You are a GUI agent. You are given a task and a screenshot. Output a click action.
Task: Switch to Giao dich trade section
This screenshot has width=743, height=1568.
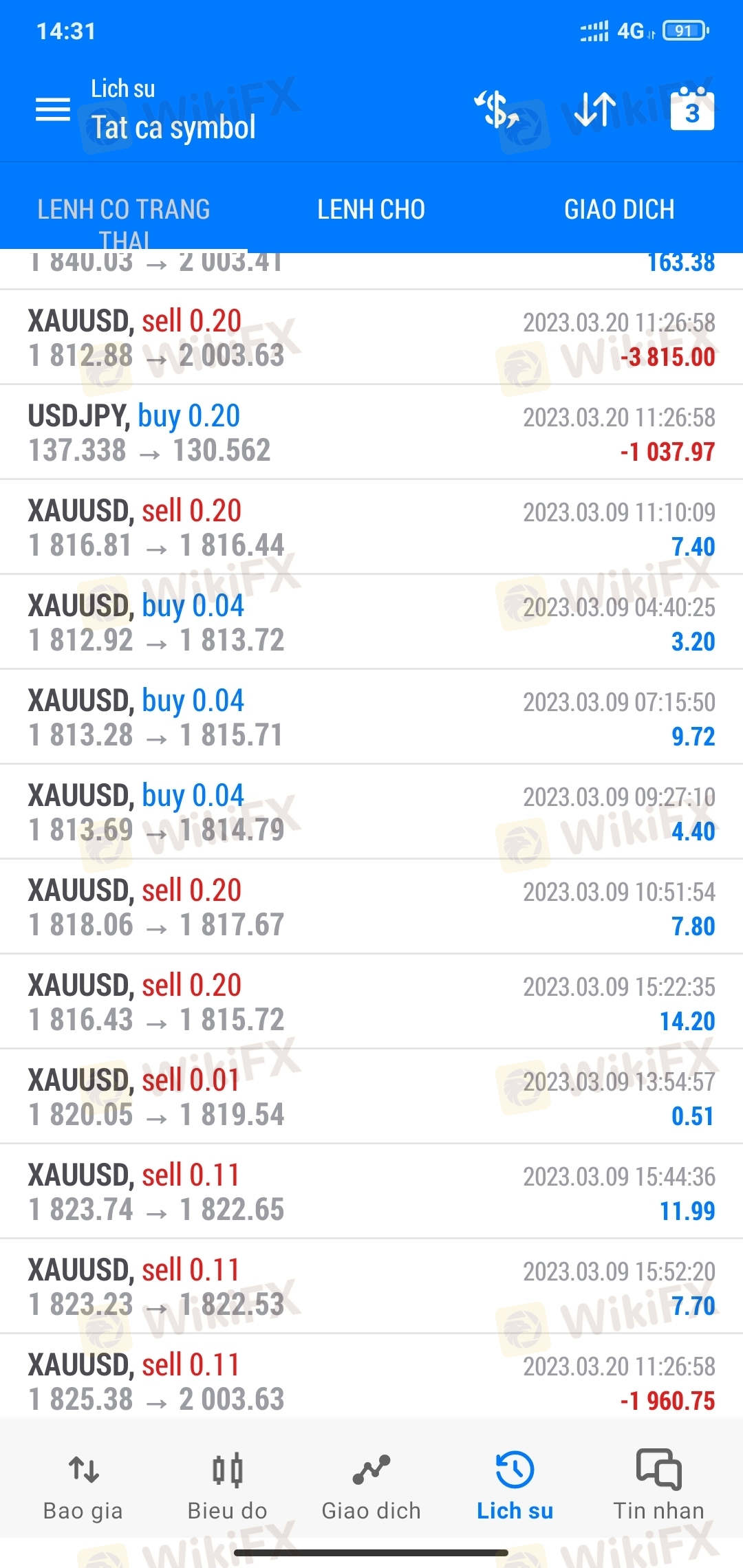point(371,1485)
